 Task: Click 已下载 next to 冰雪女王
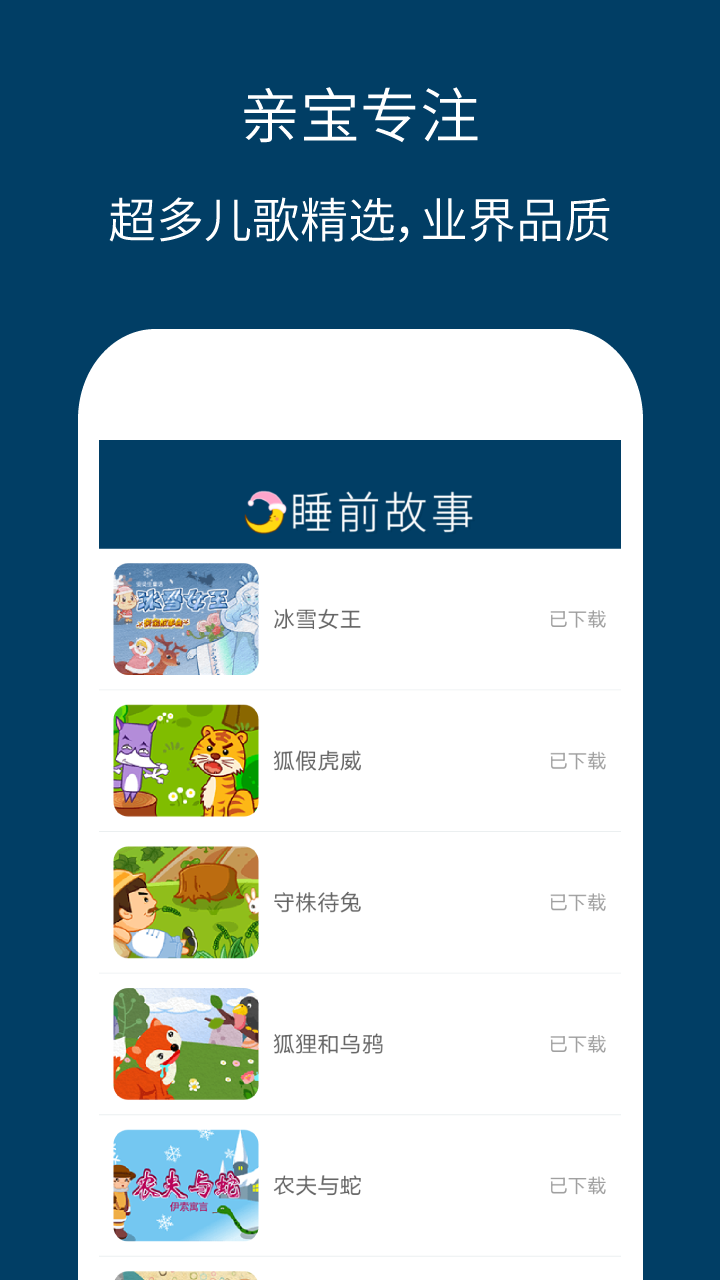click(x=578, y=621)
